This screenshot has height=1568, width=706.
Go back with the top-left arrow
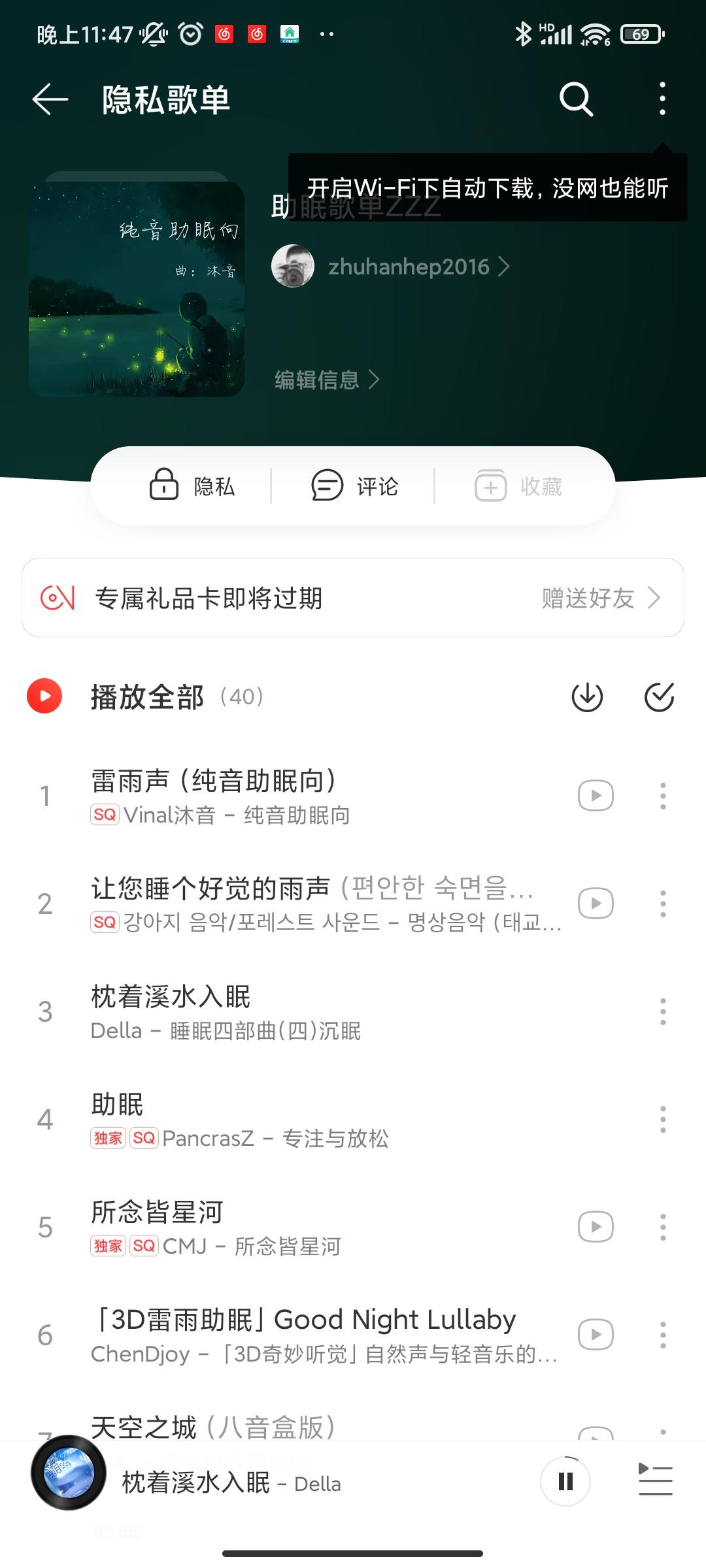(50, 99)
